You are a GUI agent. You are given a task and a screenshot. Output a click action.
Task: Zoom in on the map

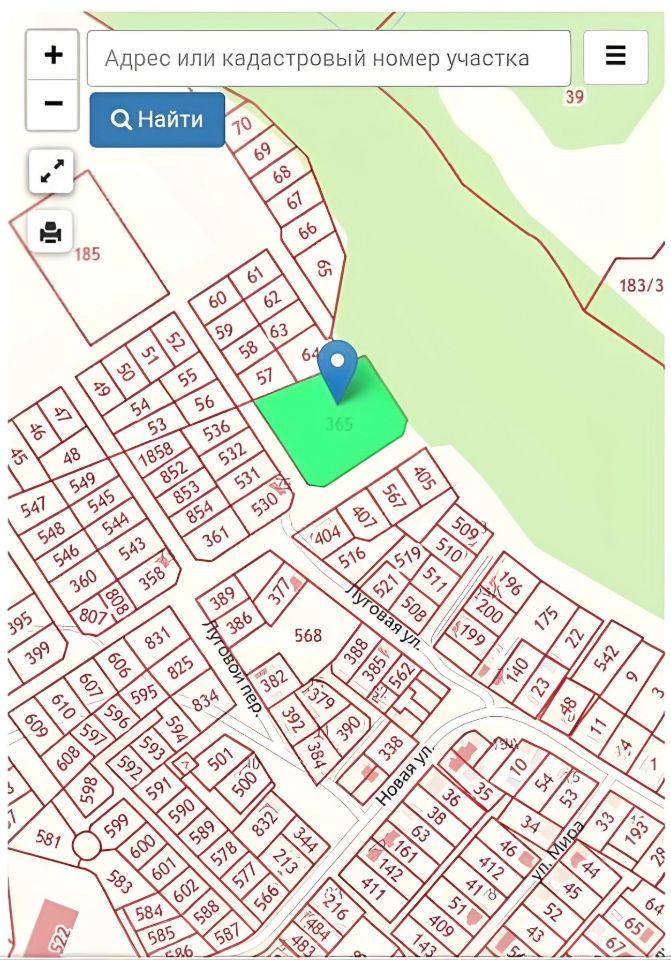(x=53, y=55)
